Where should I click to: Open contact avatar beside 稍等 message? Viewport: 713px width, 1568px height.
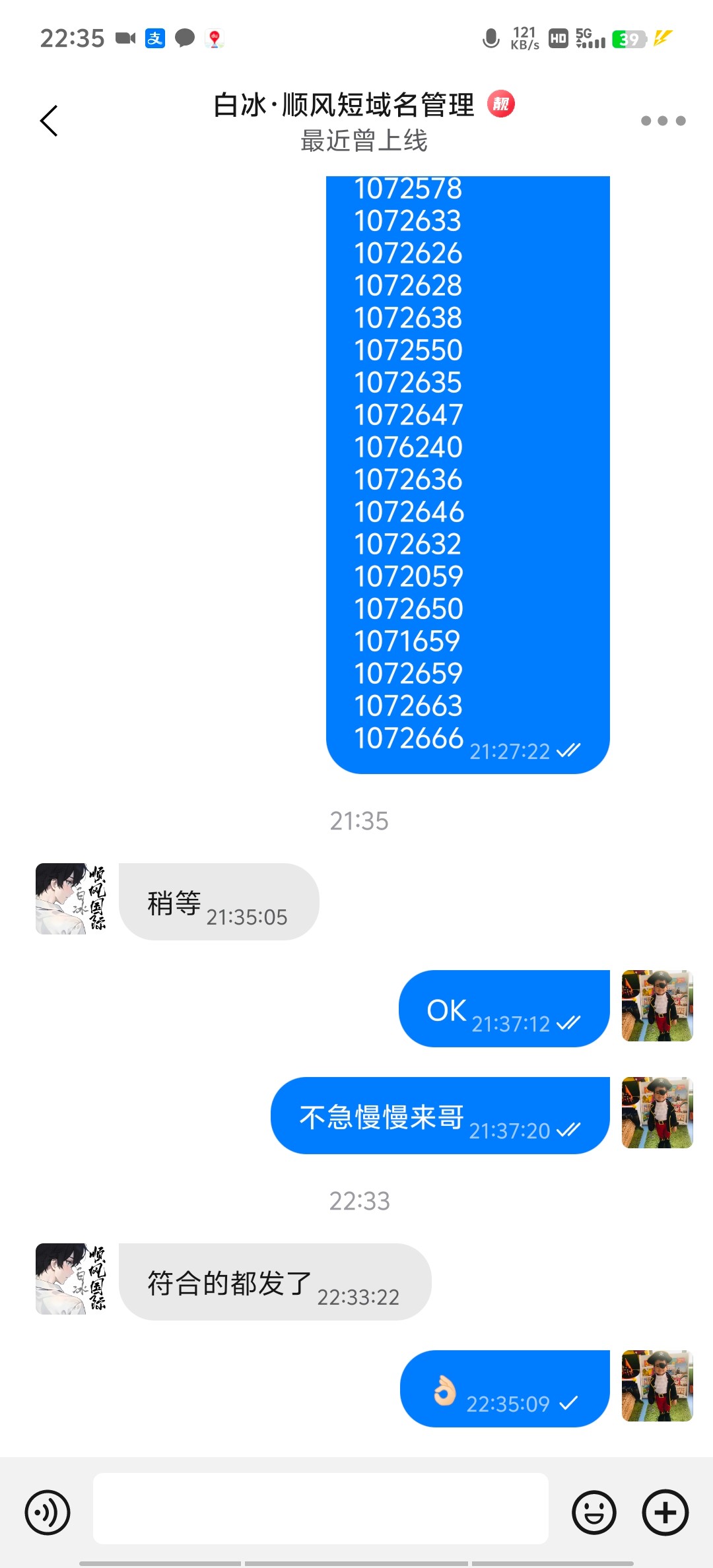click(x=71, y=898)
